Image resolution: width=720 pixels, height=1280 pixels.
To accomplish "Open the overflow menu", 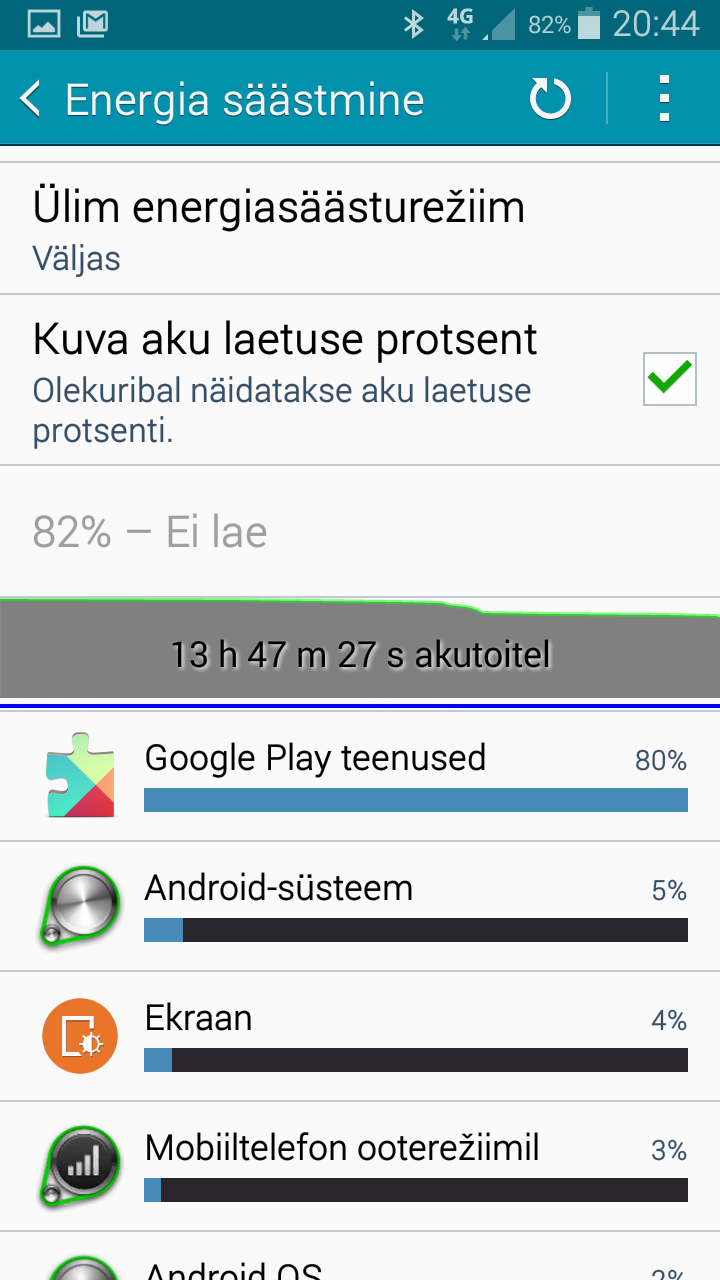I will click(x=664, y=100).
